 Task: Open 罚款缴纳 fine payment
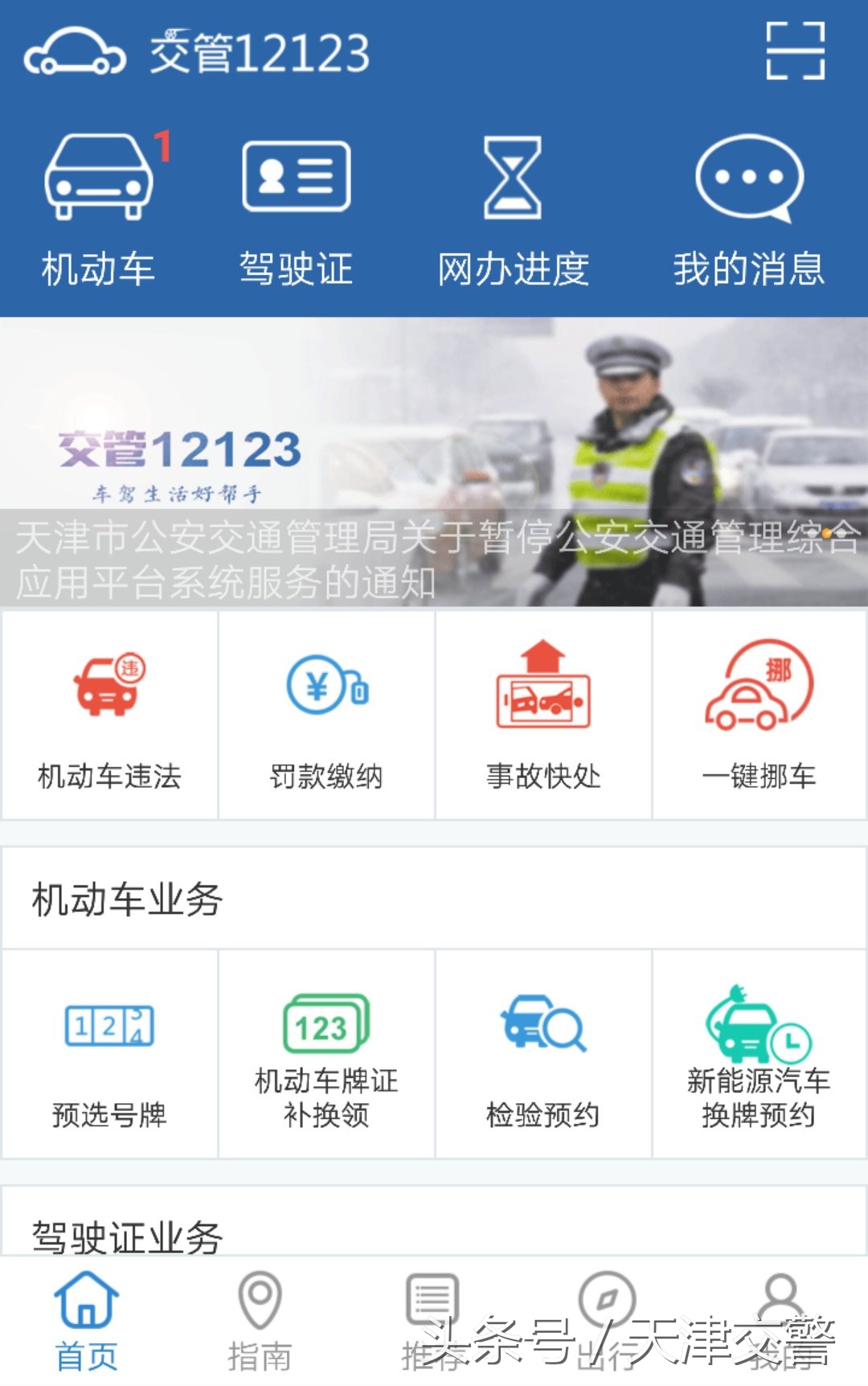coord(325,716)
